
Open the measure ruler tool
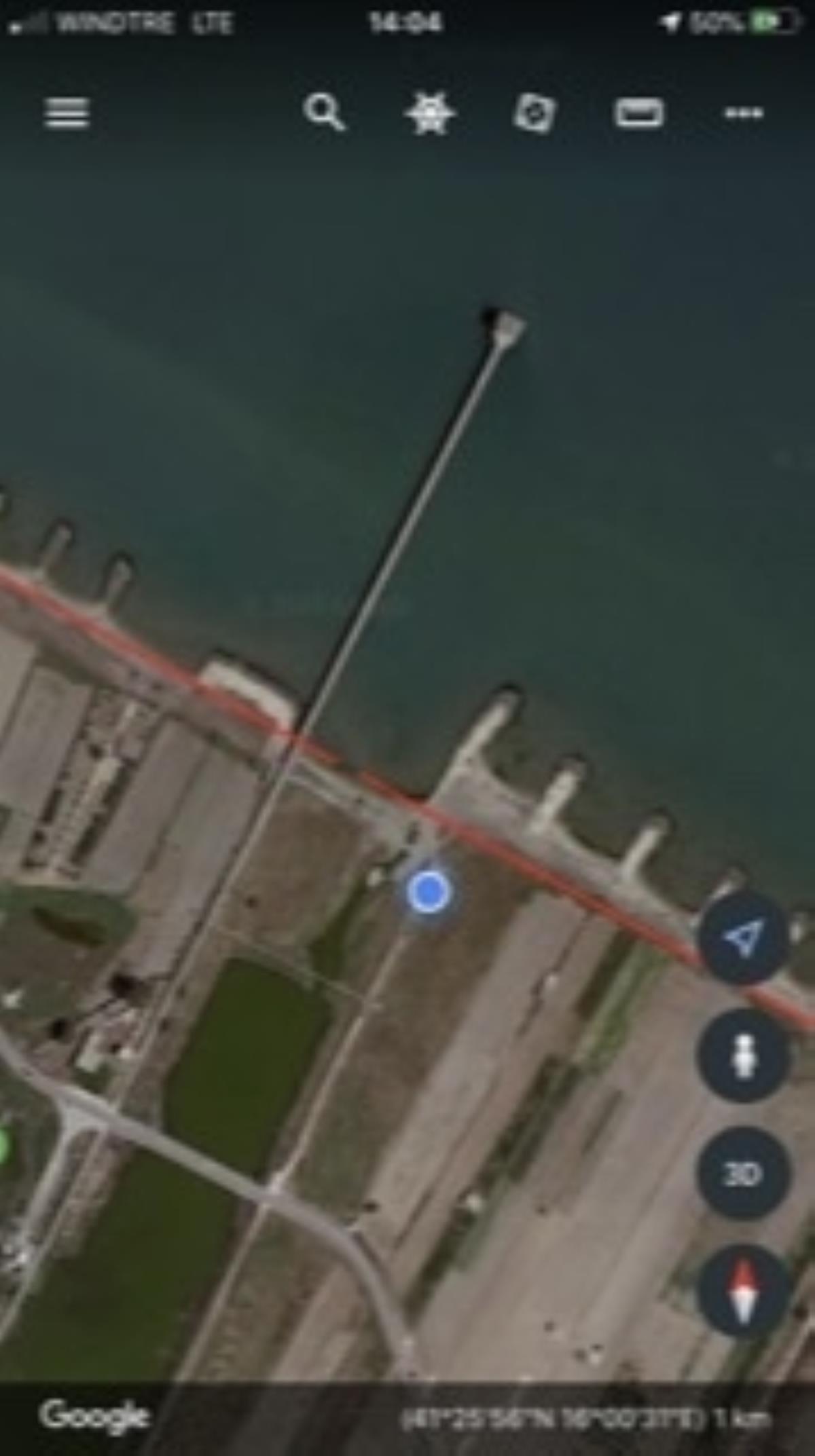click(639, 113)
